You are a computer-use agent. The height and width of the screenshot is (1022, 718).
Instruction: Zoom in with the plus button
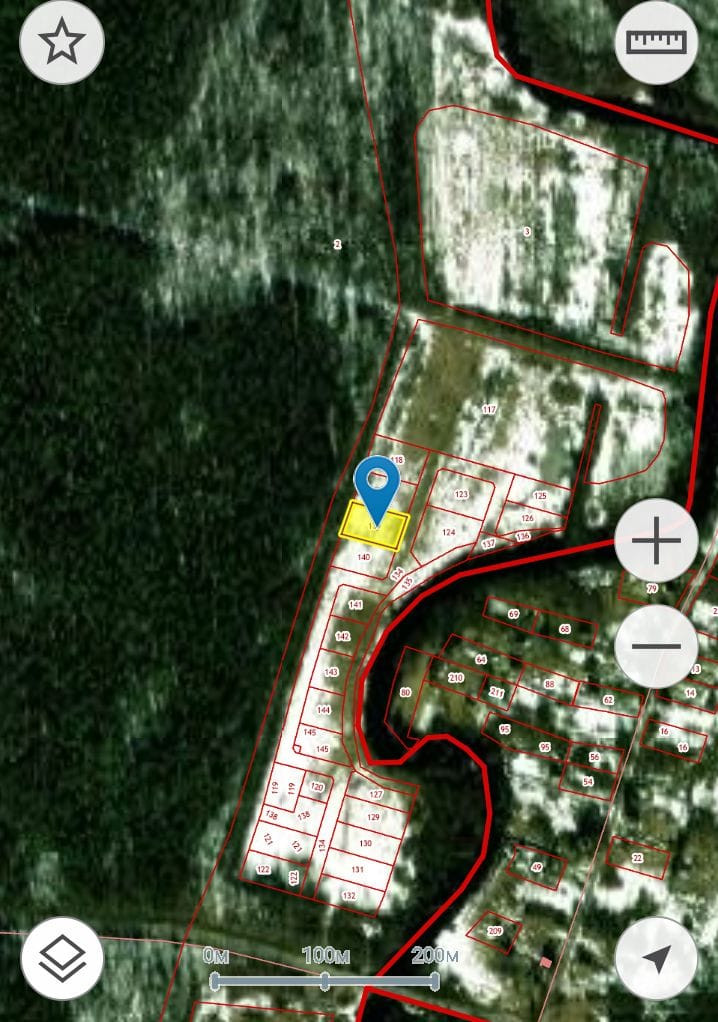656,541
